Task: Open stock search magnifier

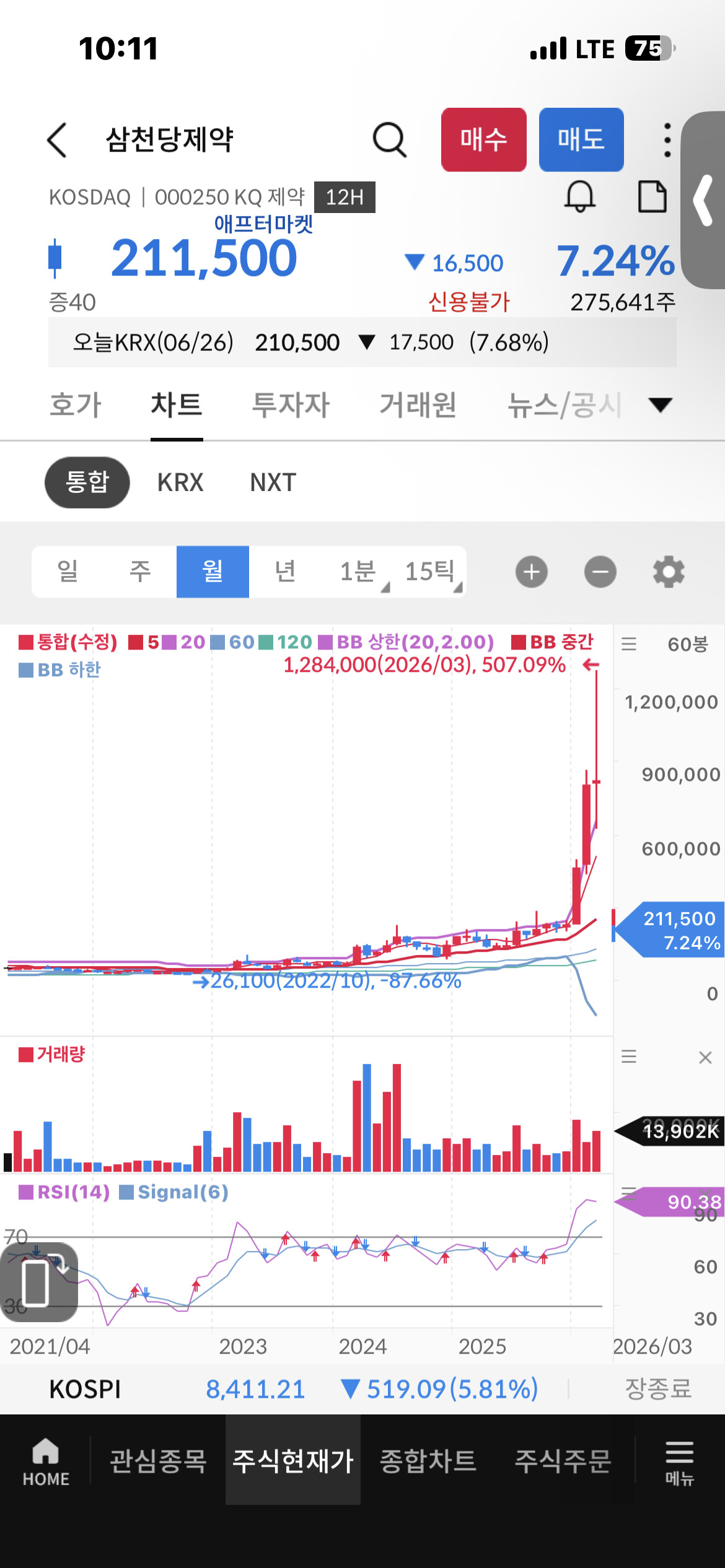Action: (389, 140)
